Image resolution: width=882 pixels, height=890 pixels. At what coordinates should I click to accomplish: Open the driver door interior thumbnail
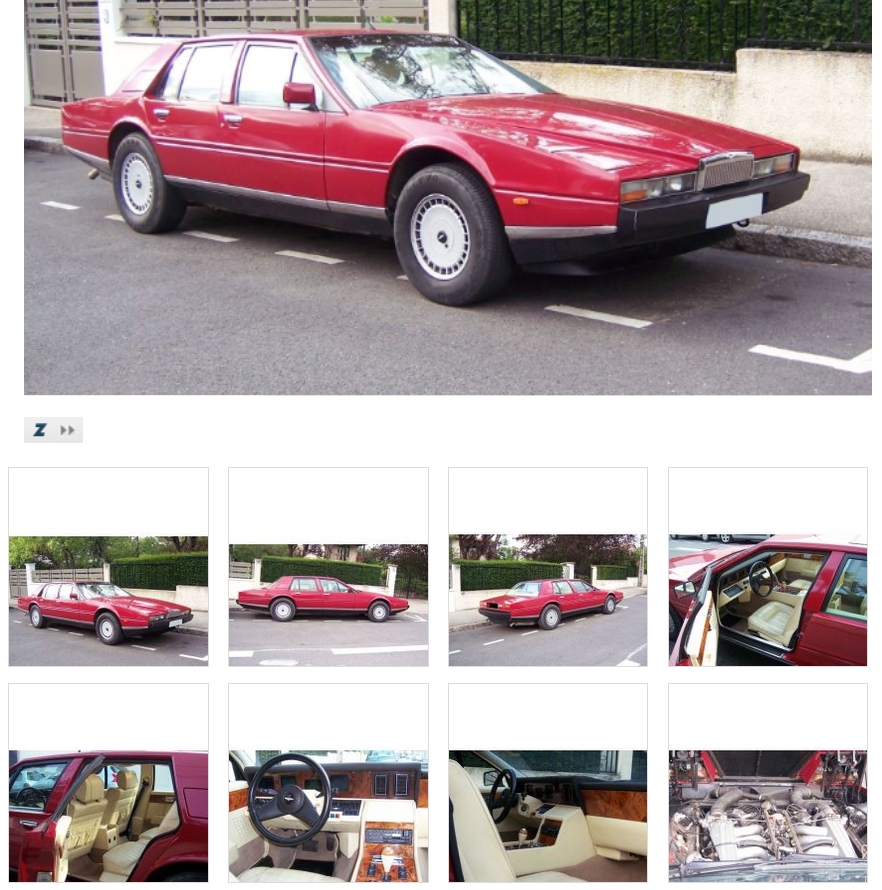(x=768, y=600)
